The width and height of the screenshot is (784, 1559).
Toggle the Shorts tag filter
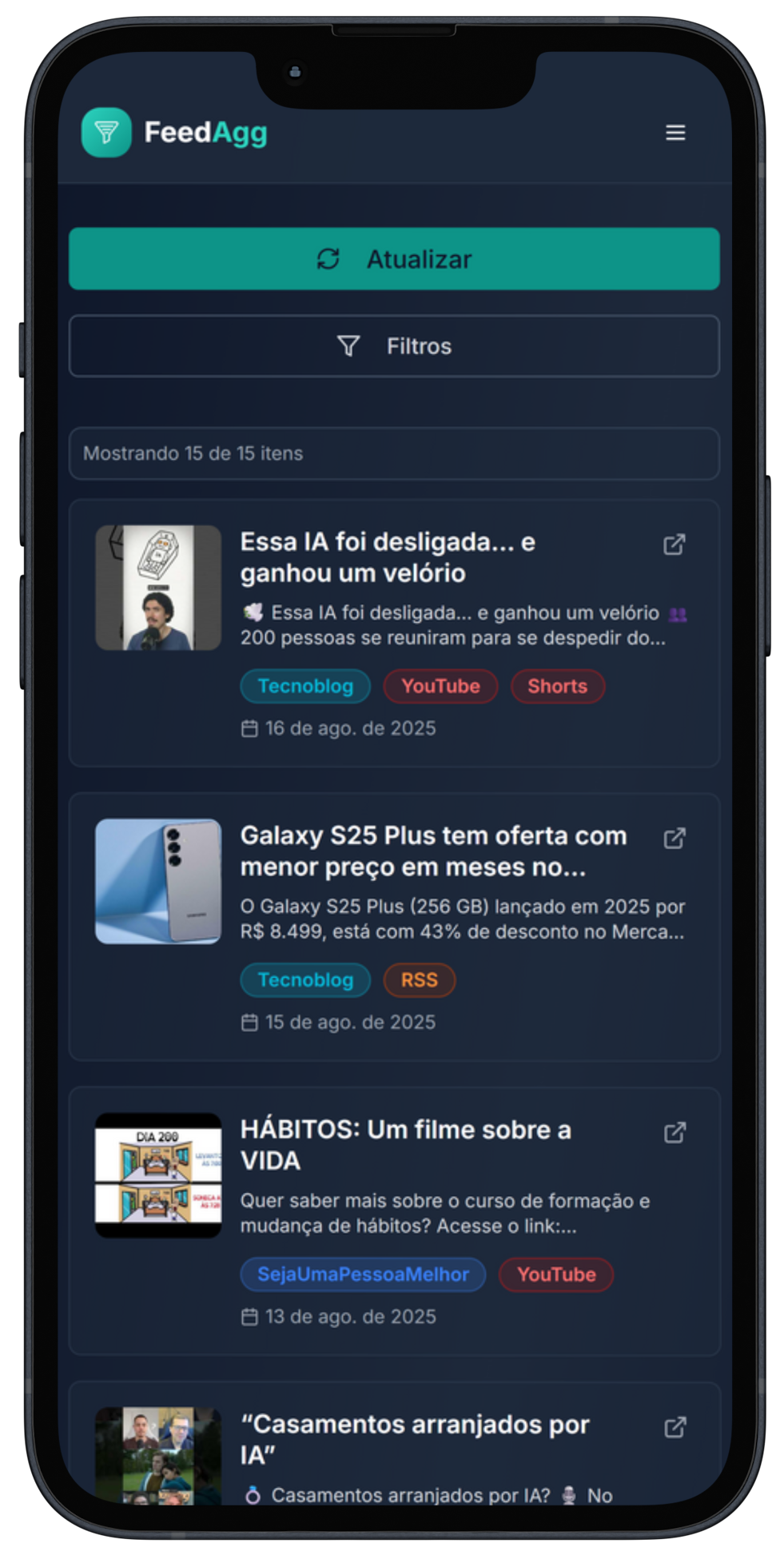point(557,686)
